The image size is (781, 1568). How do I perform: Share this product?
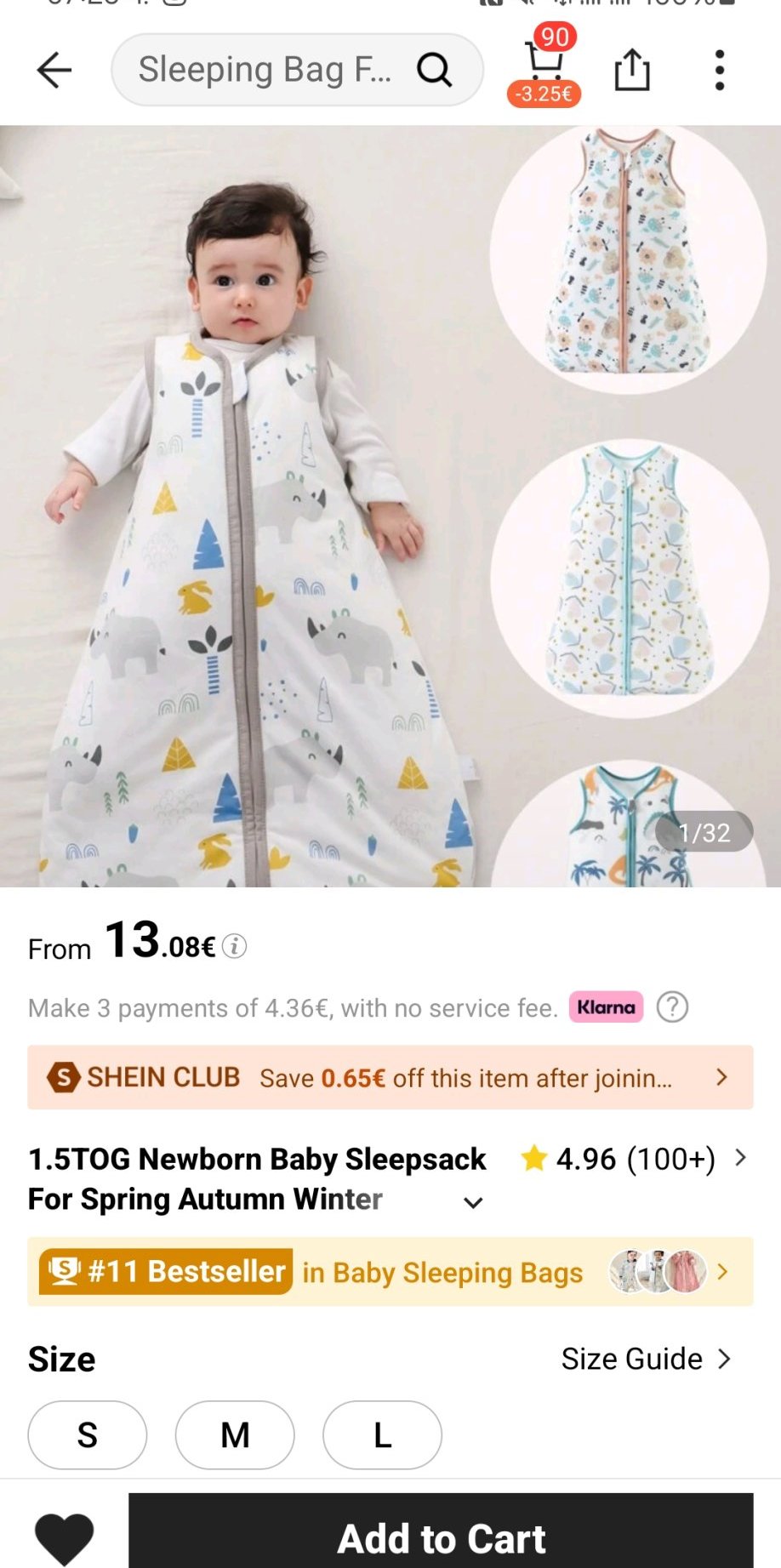[x=632, y=70]
